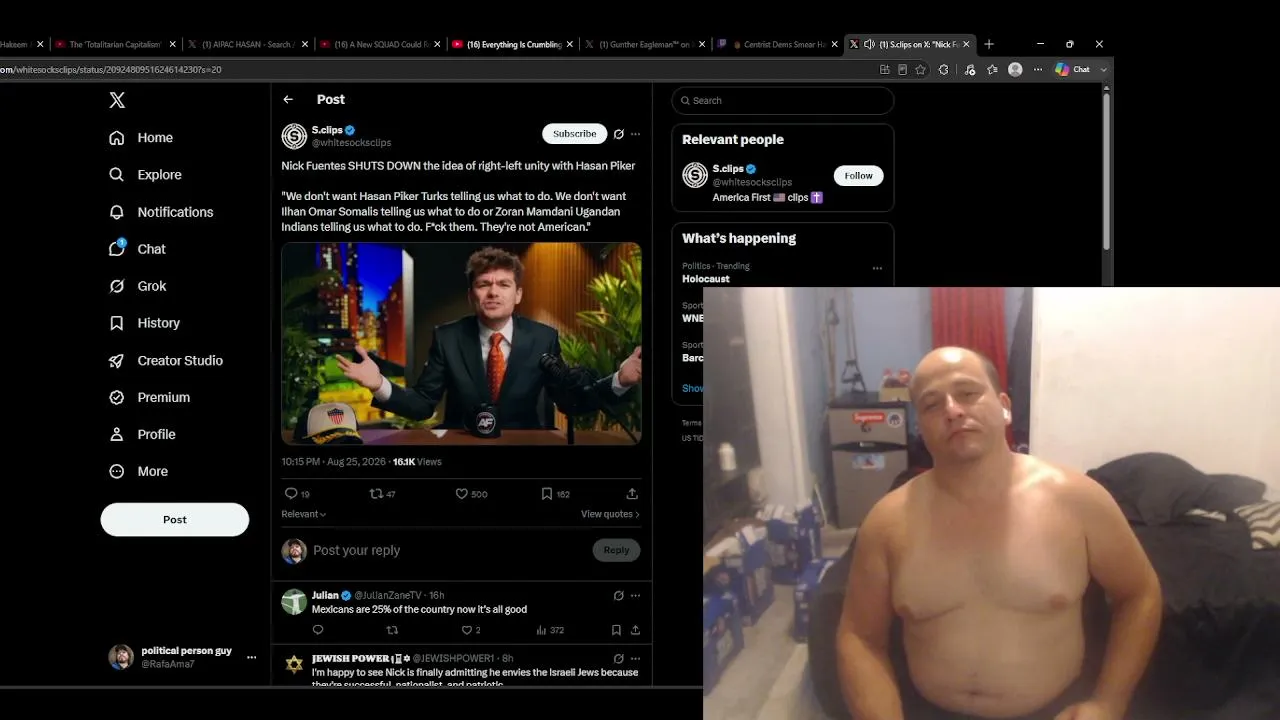The width and height of the screenshot is (1280, 720).
Task: Focus the X Search box
Action: tap(783, 100)
